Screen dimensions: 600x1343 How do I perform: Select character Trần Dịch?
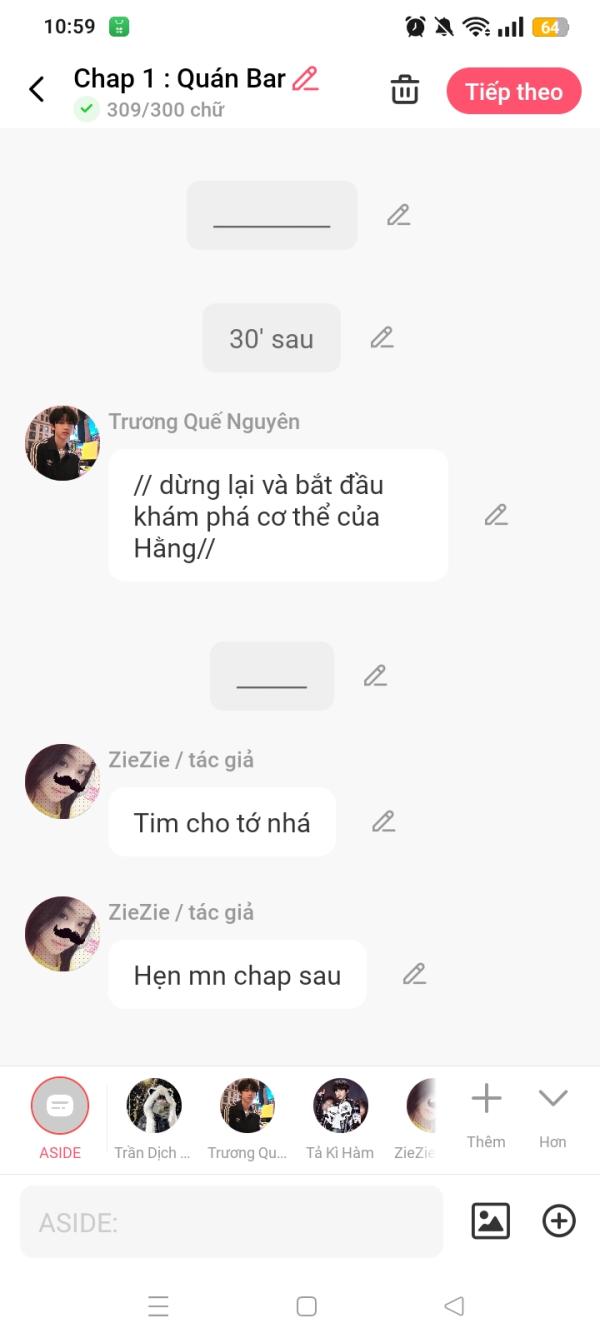[x=153, y=1106]
